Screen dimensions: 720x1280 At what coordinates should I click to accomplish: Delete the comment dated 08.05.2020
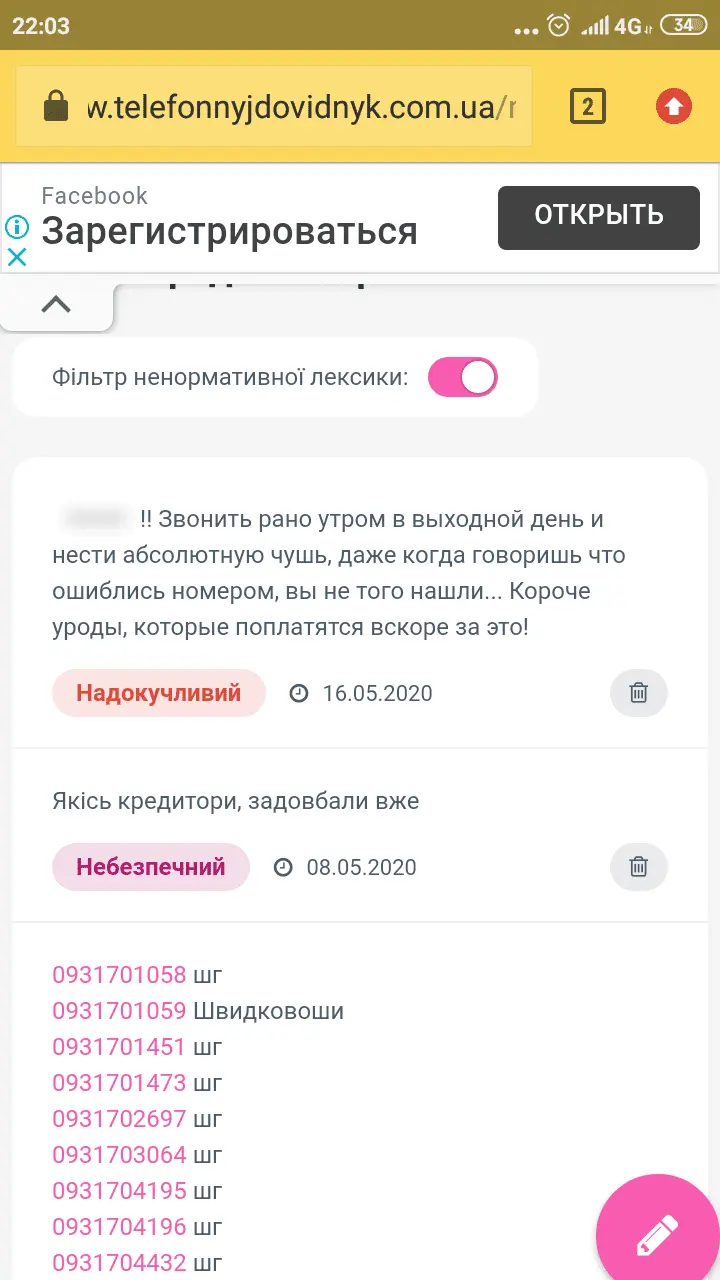pyautogui.click(x=638, y=867)
